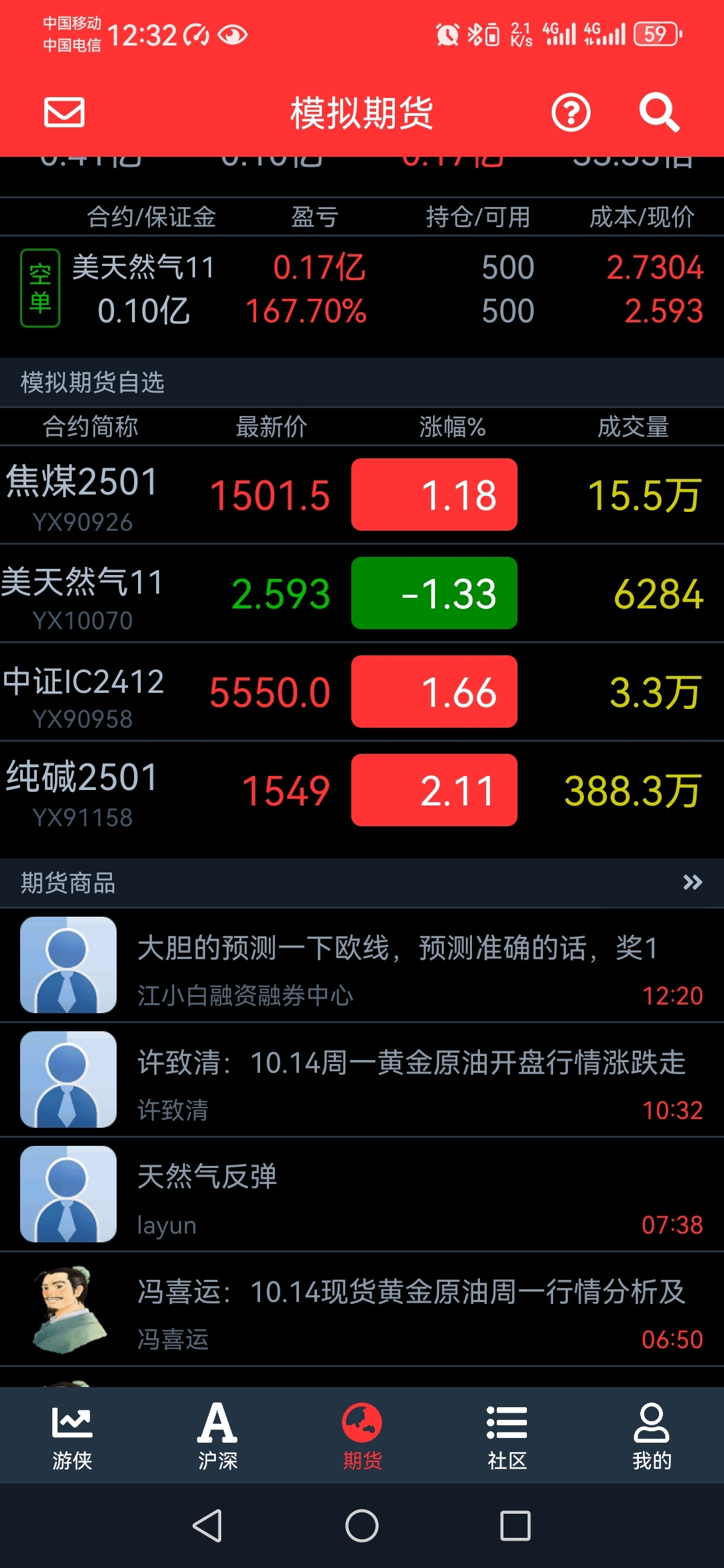Open the 中证IC2412 contract row
Image resolution: width=724 pixels, height=1568 pixels.
[x=362, y=692]
